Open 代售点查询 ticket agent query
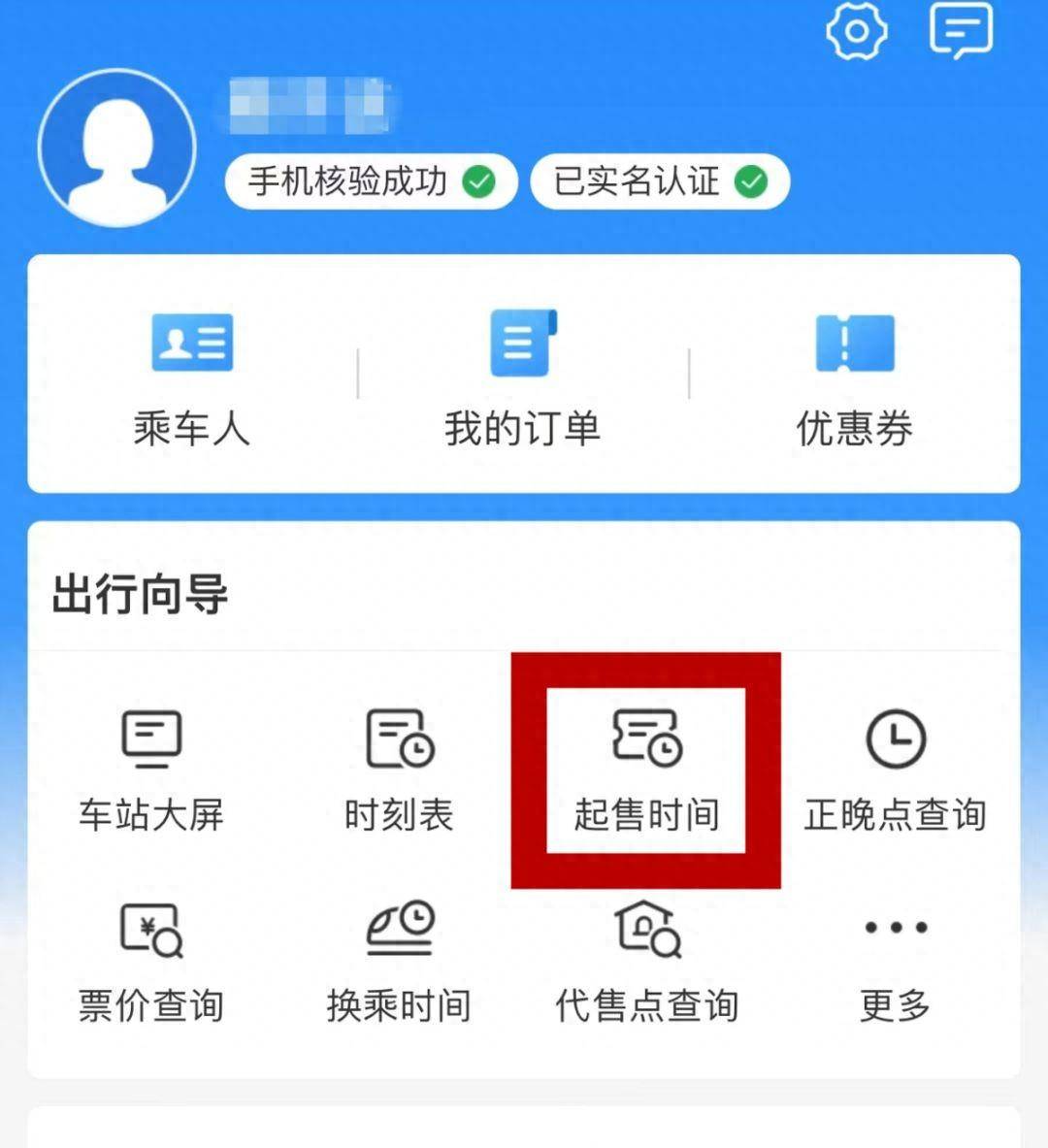 click(647, 961)
